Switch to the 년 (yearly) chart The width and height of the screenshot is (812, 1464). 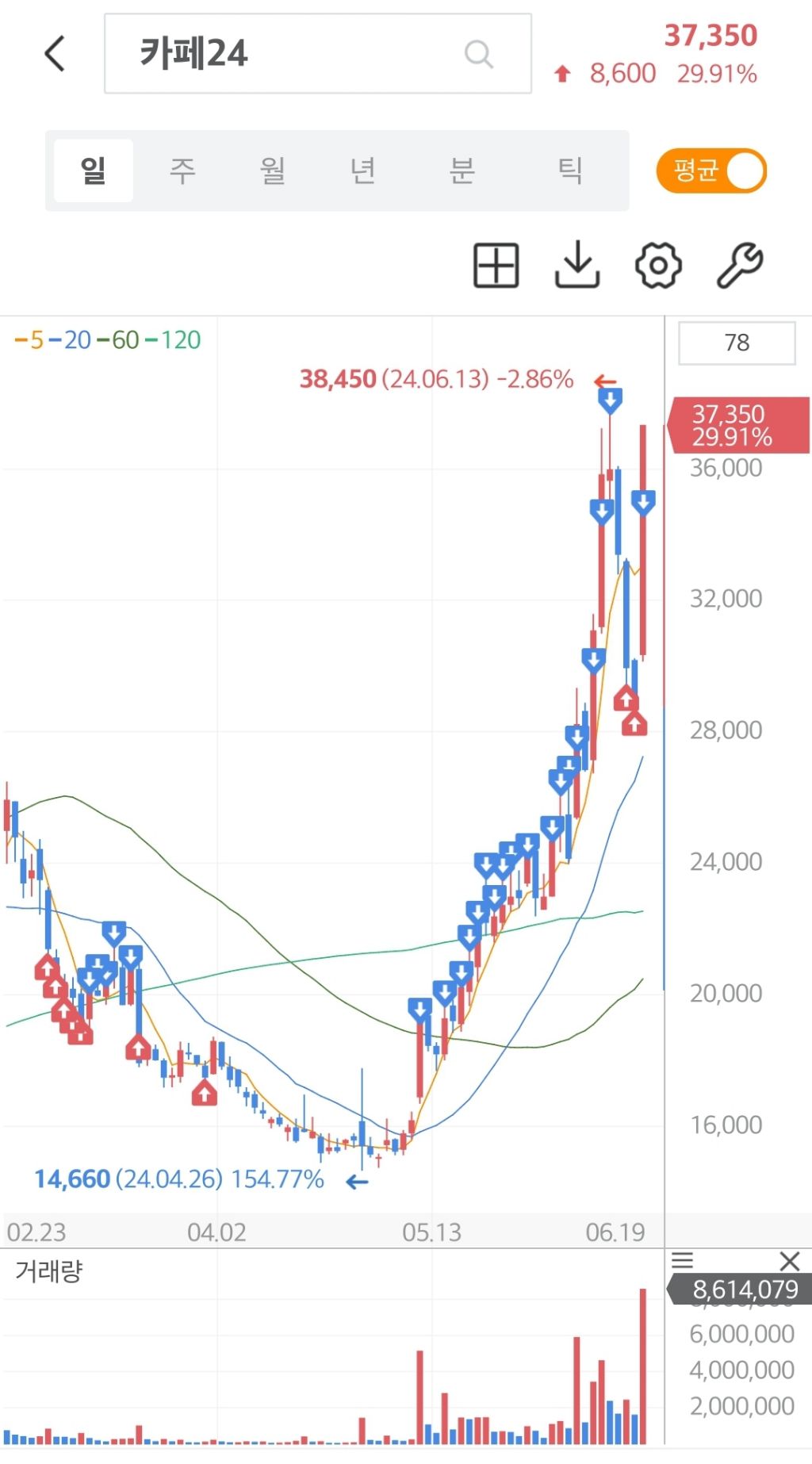click(362, 171)
